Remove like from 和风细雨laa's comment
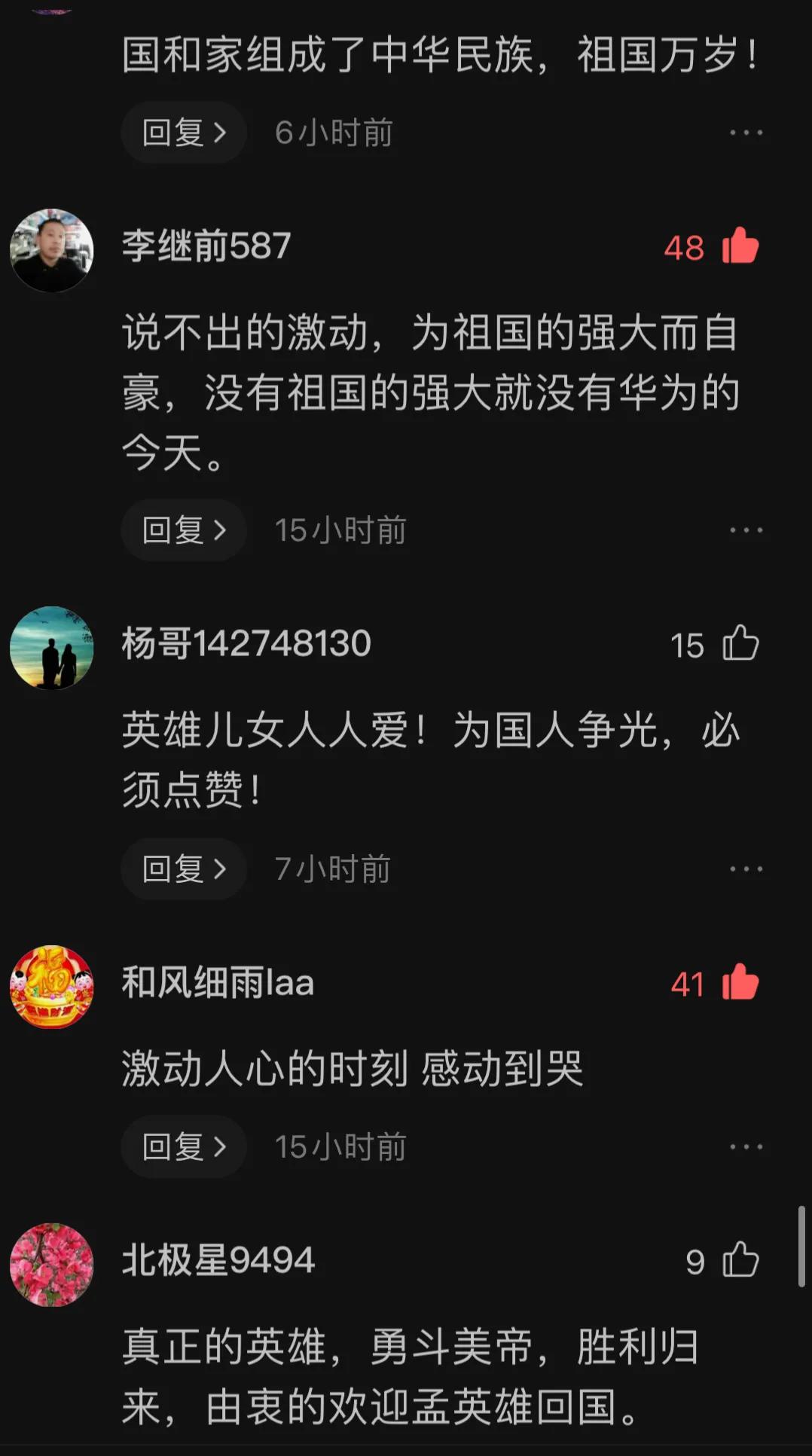 click(x=740, y=983)
